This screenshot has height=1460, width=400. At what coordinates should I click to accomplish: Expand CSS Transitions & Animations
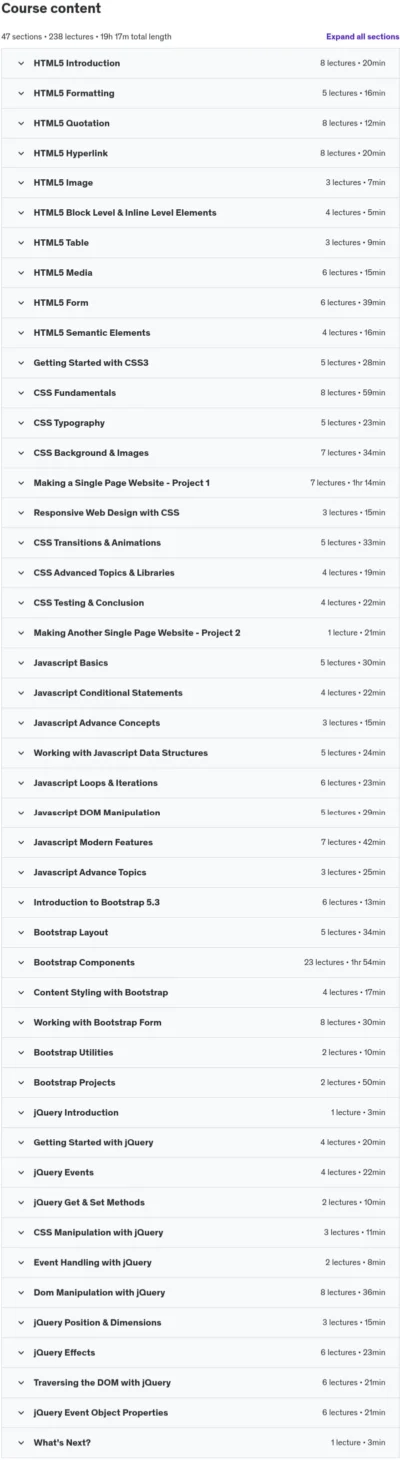click(x=200, y=543)
